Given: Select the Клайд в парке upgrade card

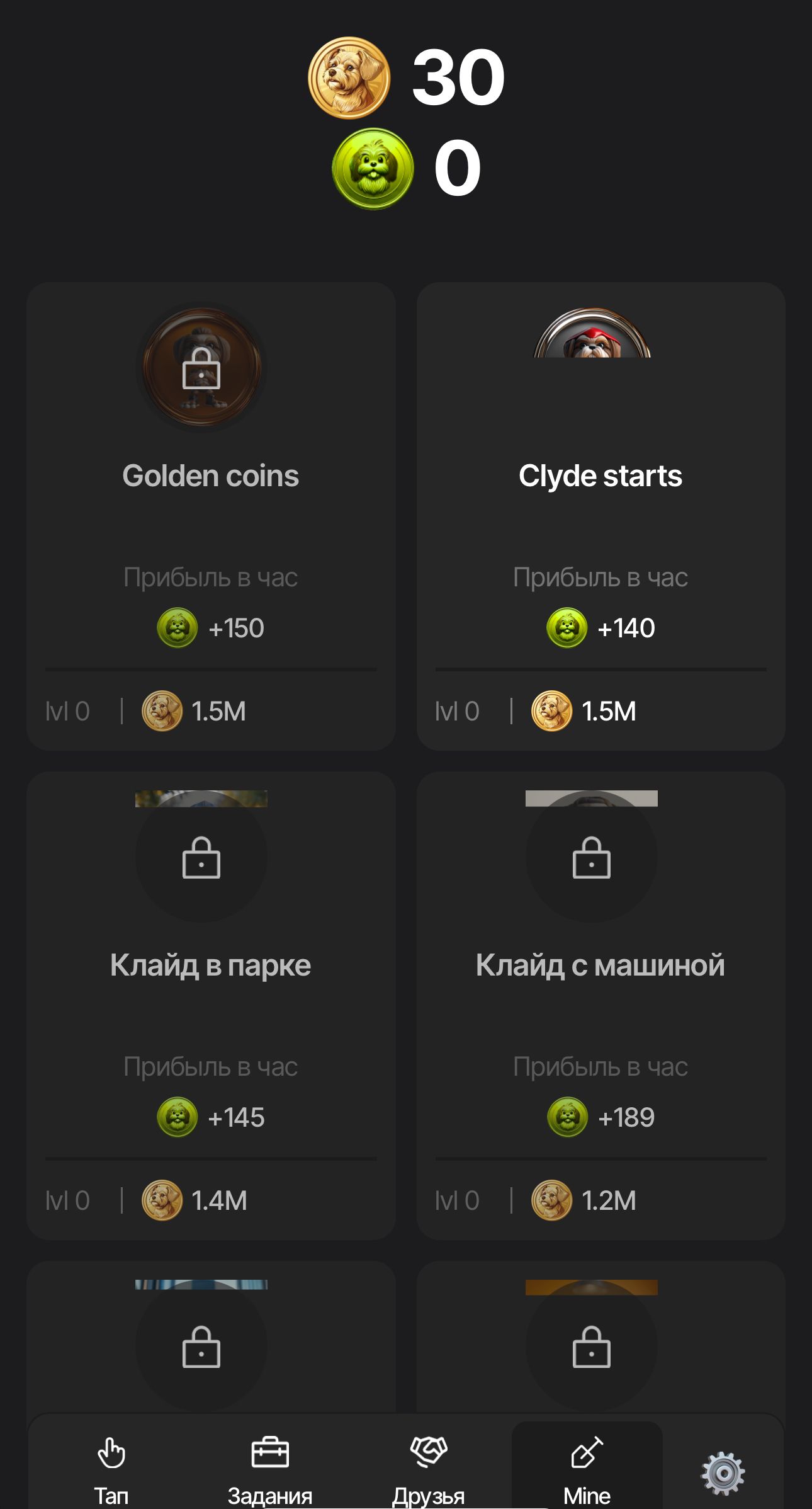Looking at the screenshot, I should coord(211,1008).
